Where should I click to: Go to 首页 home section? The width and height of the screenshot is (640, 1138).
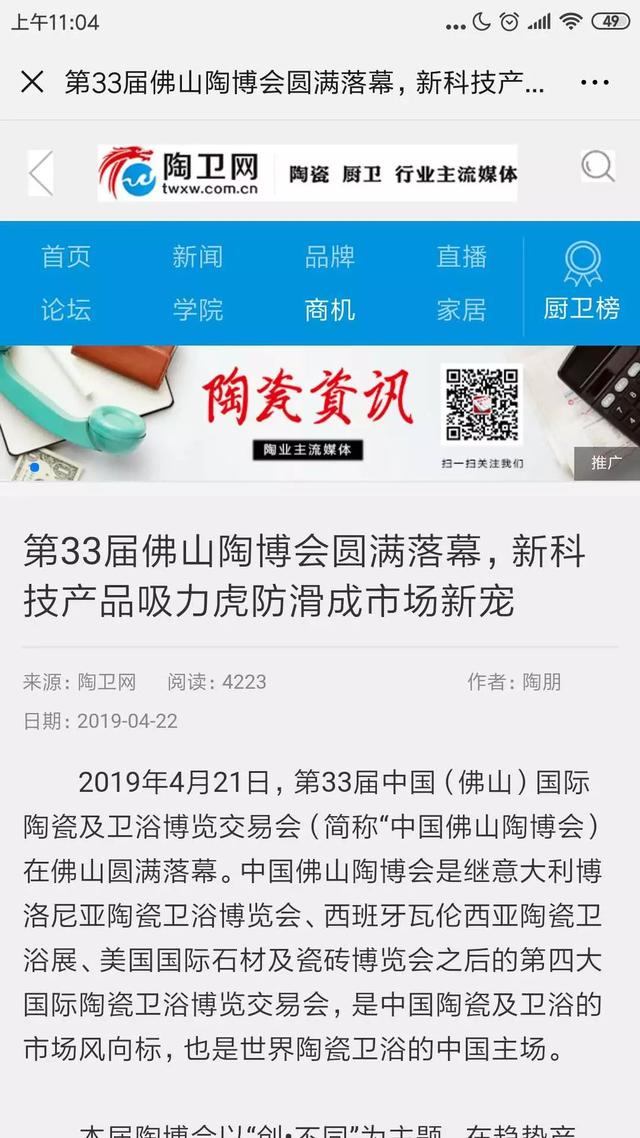pyautogui.click(x=66, y=256)
